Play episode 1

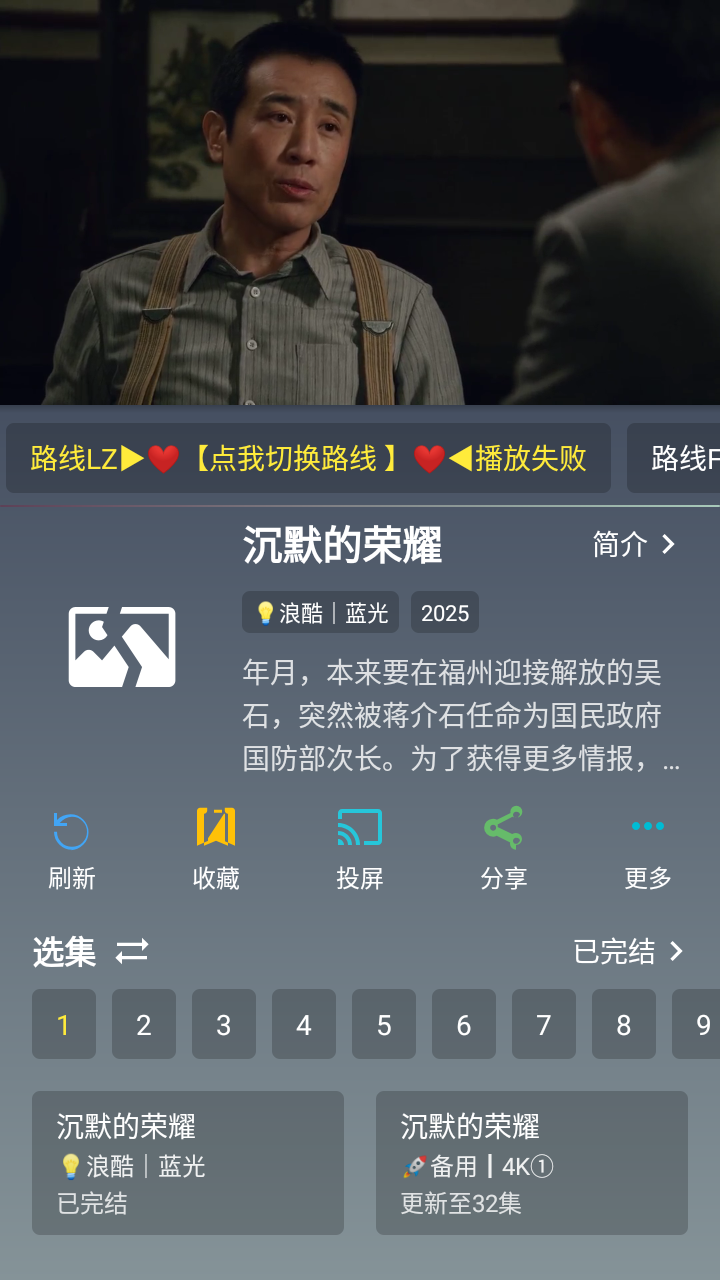click(64, 1024)
